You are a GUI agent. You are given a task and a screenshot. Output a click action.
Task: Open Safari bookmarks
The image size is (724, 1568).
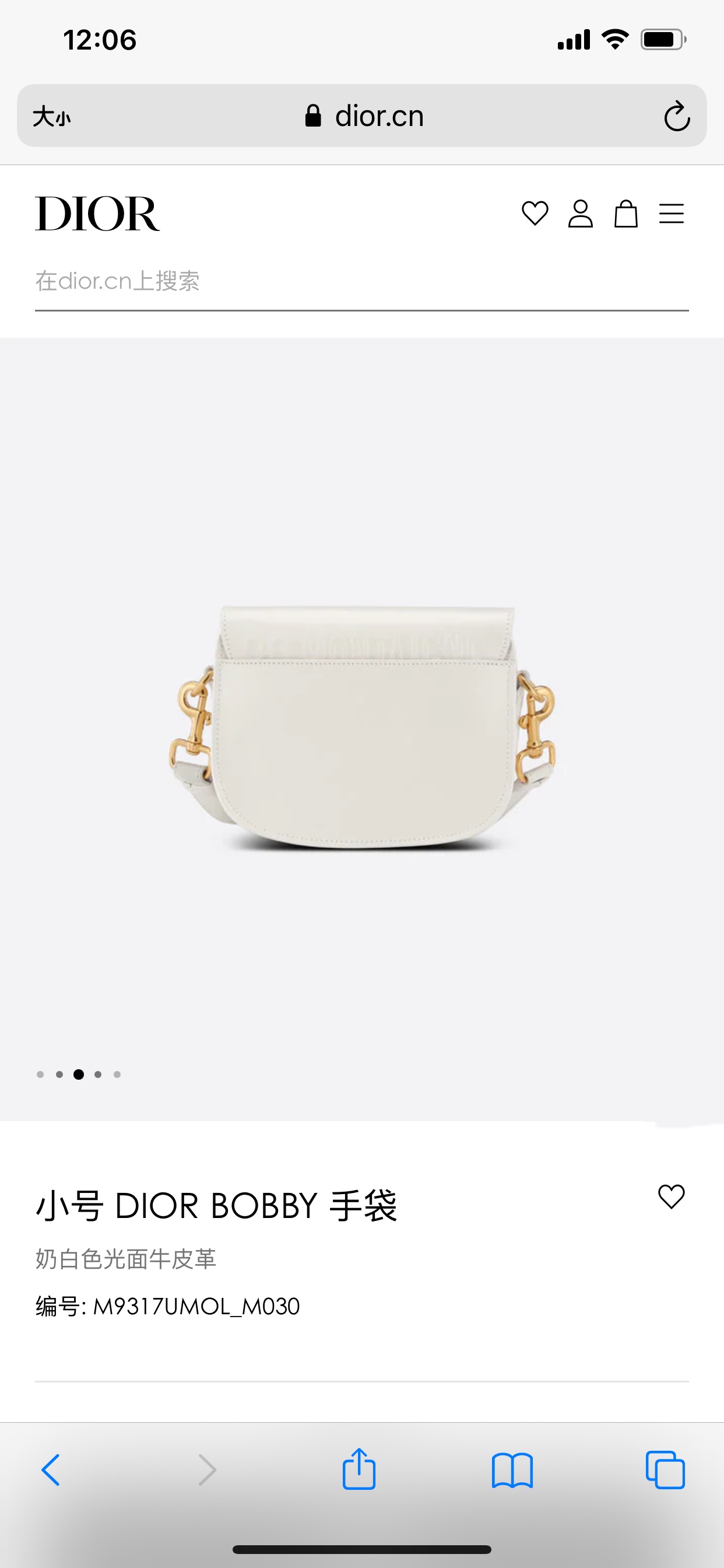[512, 1471]
